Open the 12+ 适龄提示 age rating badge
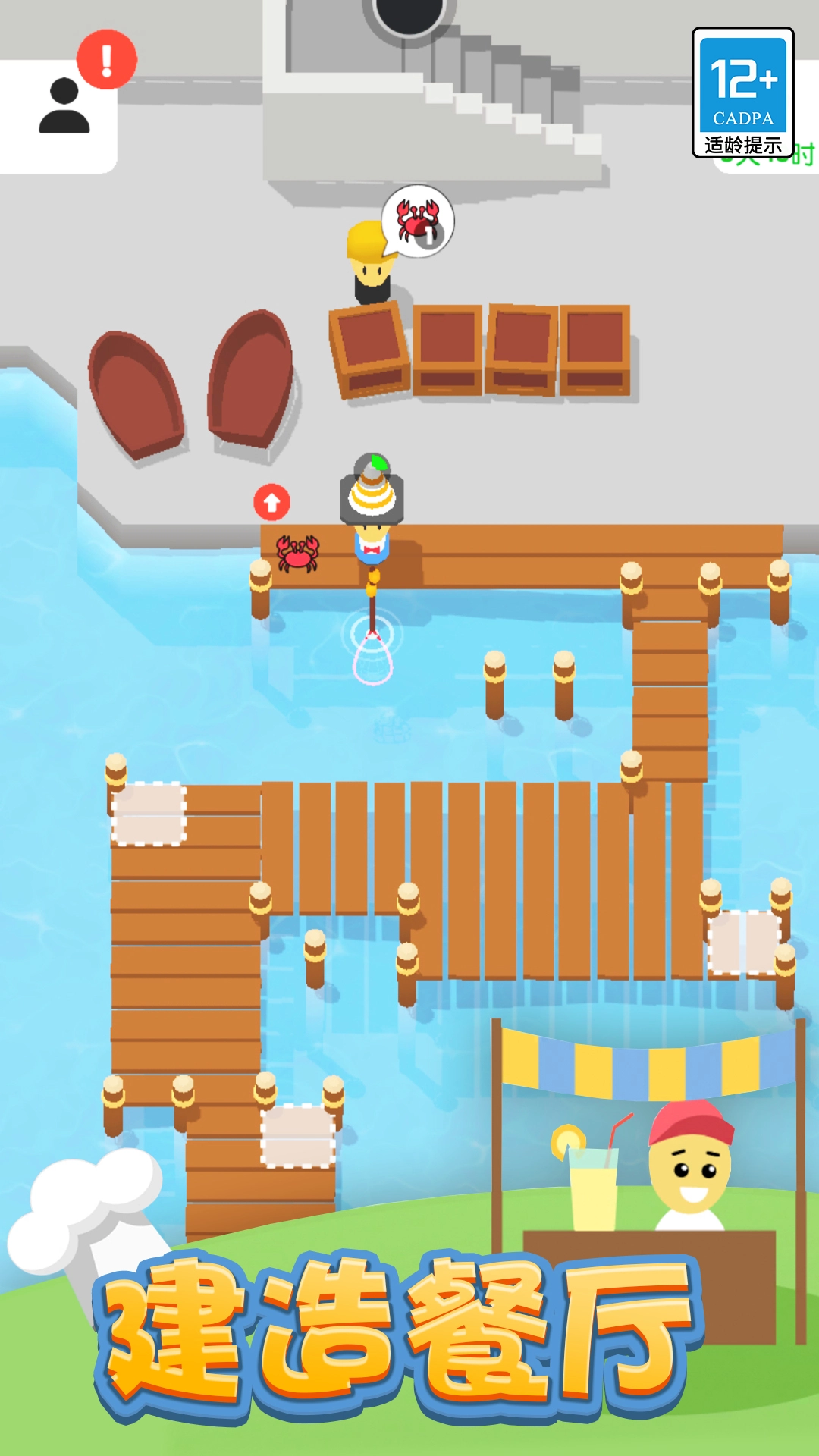 (x=742, y=93)
